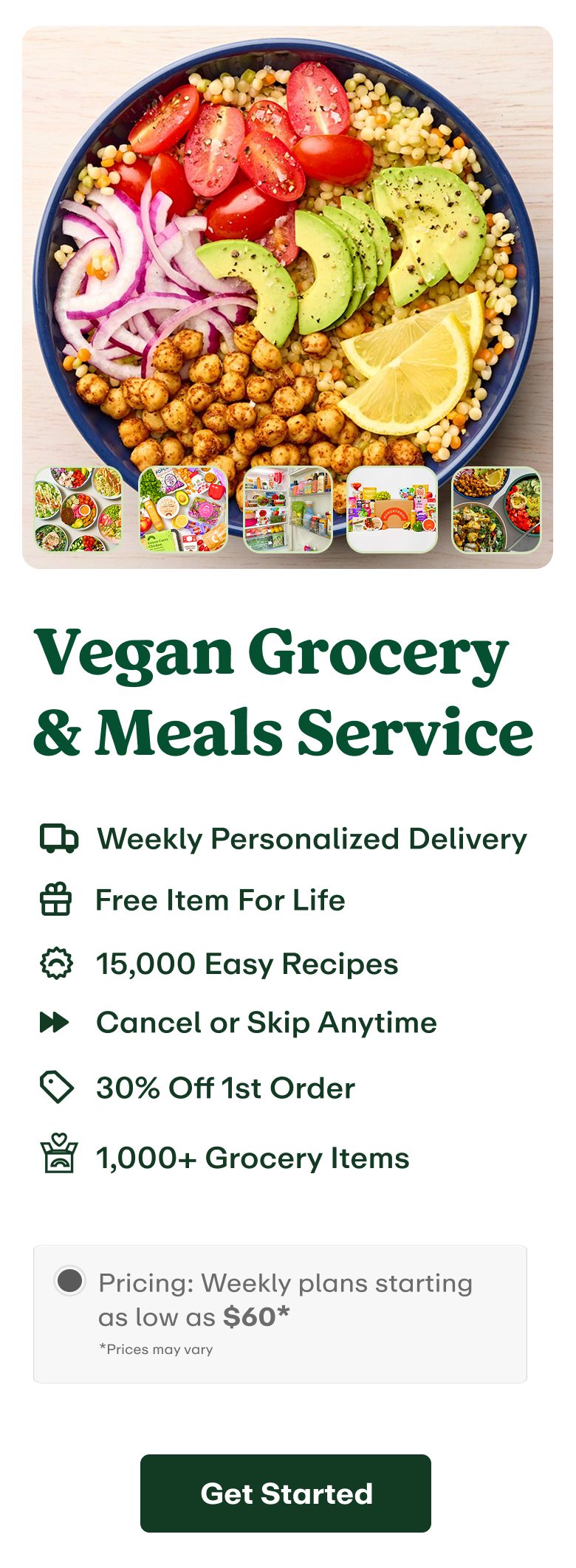Open the last thumbnail with cooked bowls
Screen dimensions: 576x1568
coord(496,509)
